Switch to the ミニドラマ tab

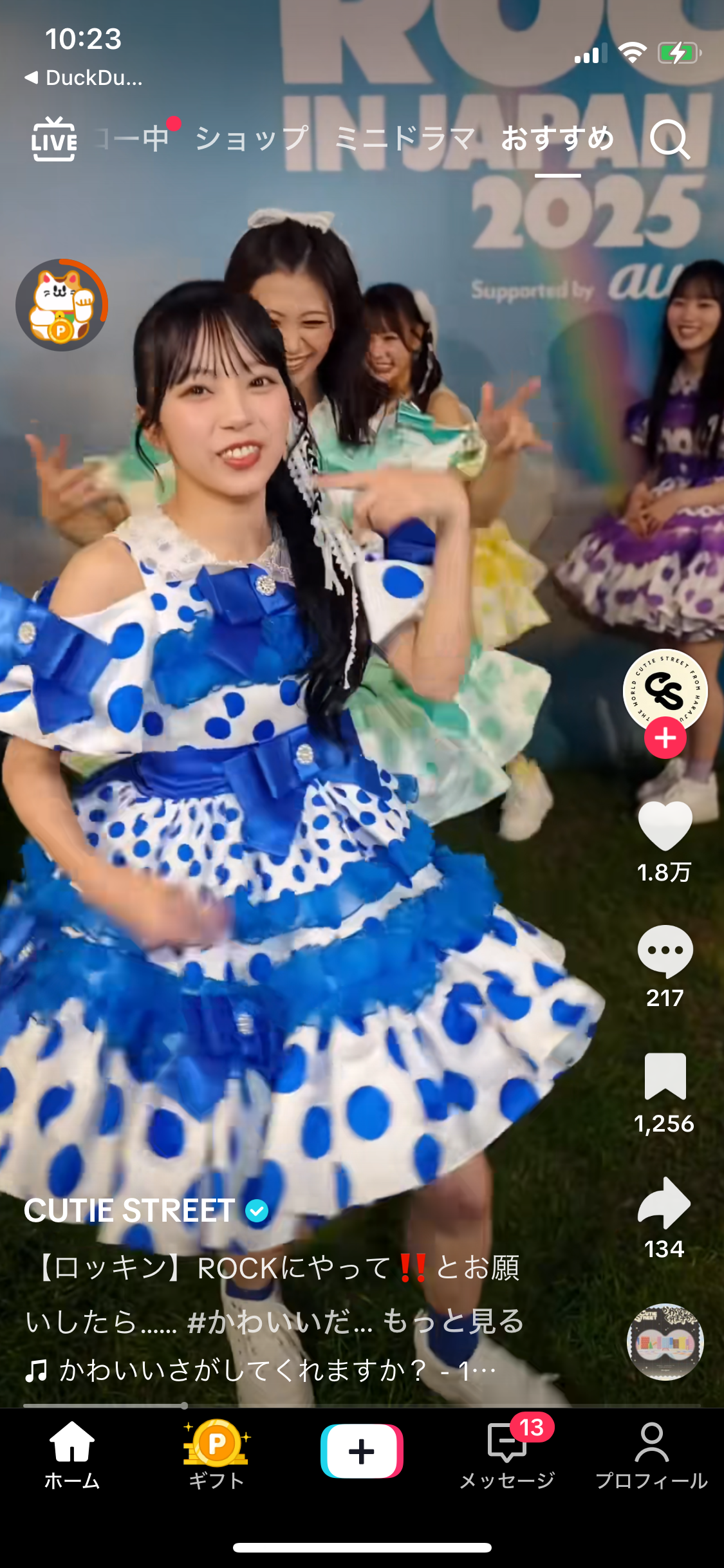point(405,139)
